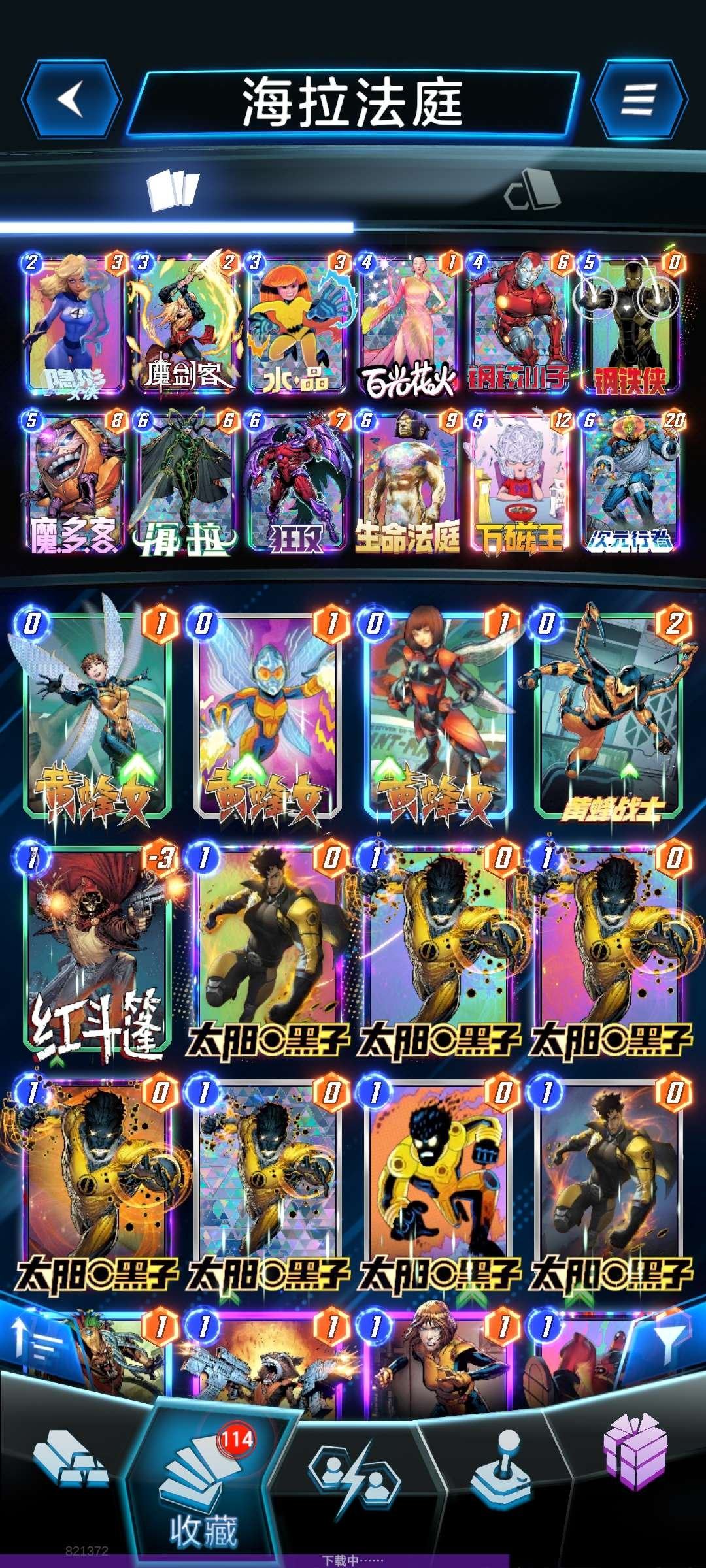Go back using the arrow button
The image size is (706, 1568).
pyautogui.click(x=72, y=99)
